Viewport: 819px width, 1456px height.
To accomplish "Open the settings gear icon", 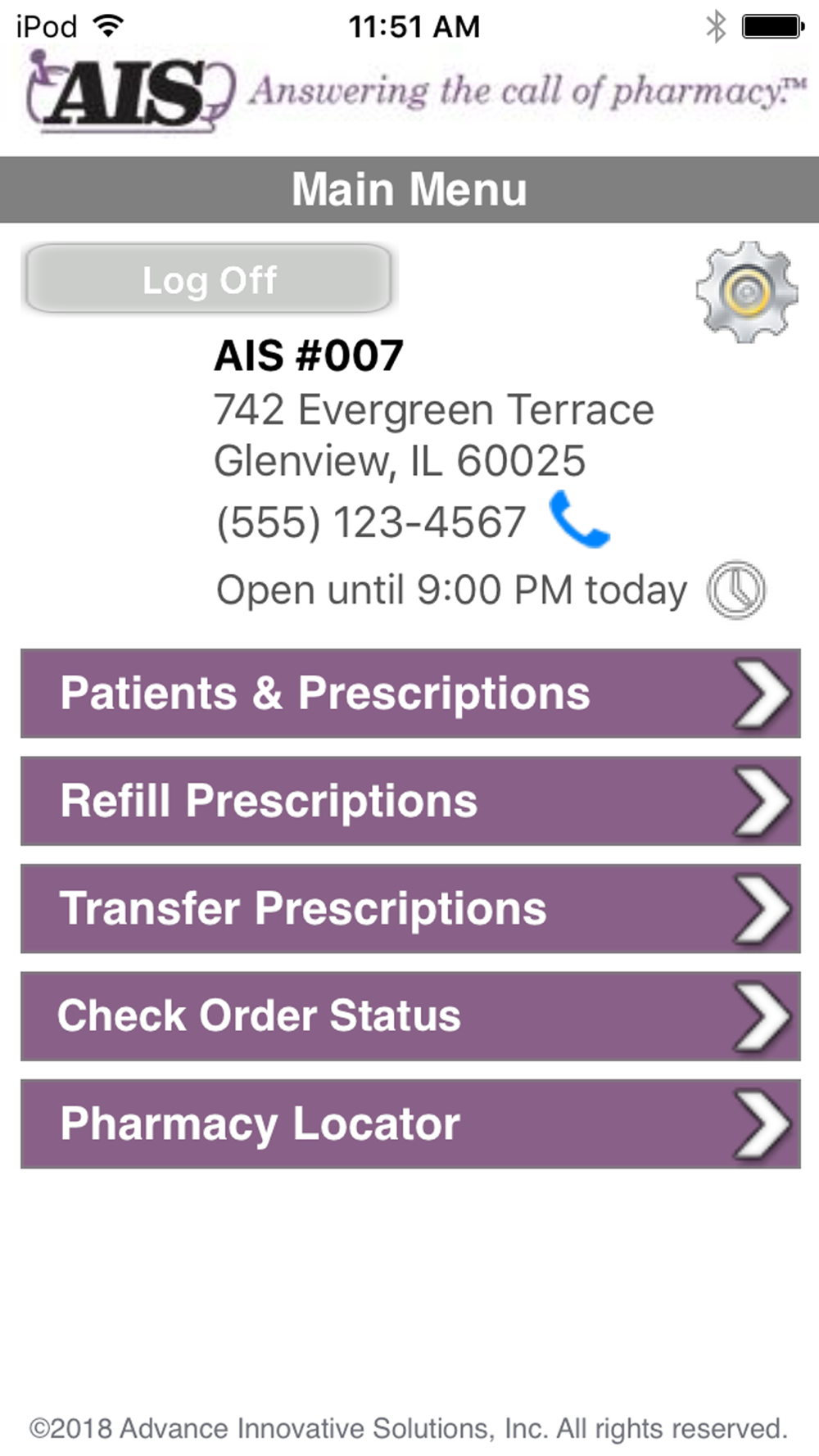I will tap(746, 292).
